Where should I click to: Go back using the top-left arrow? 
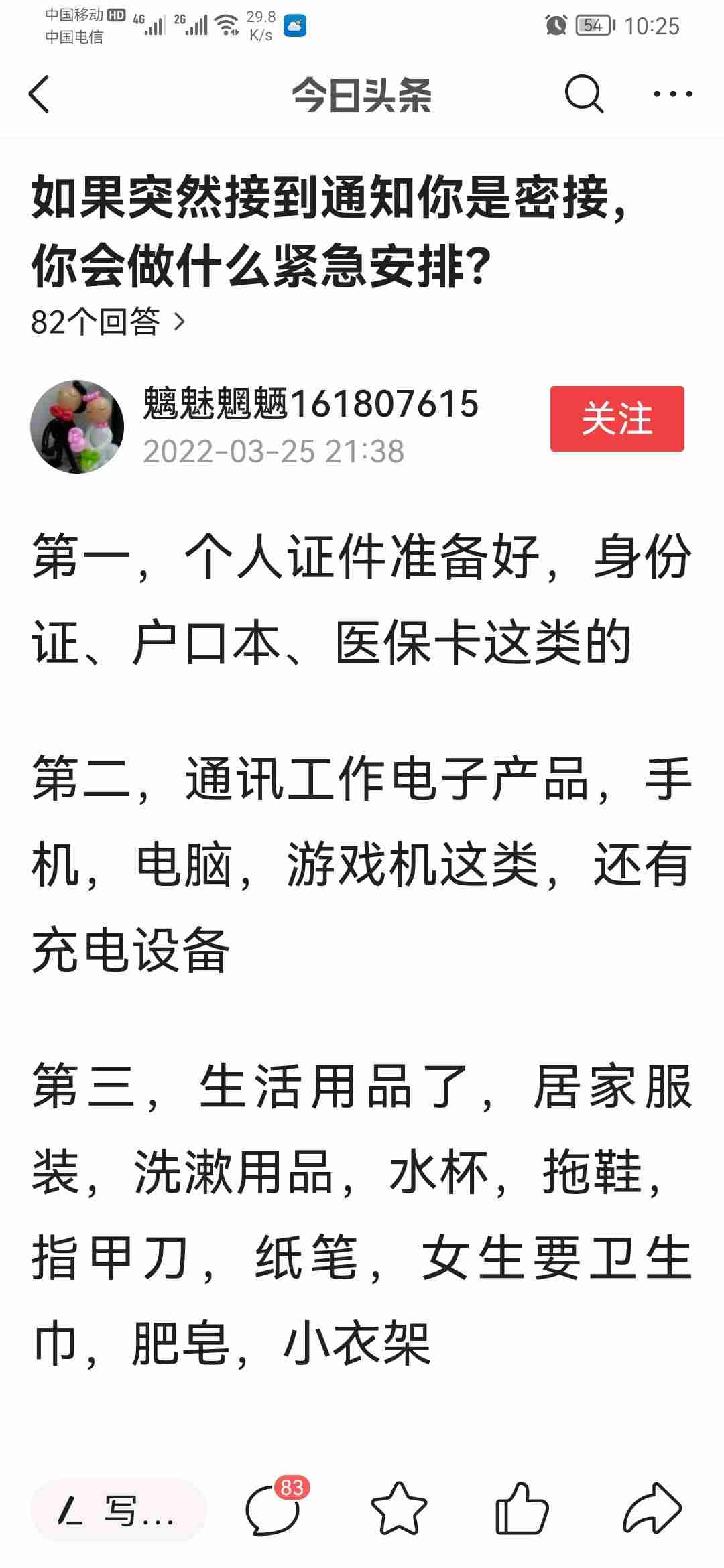(x=40, y=94)
